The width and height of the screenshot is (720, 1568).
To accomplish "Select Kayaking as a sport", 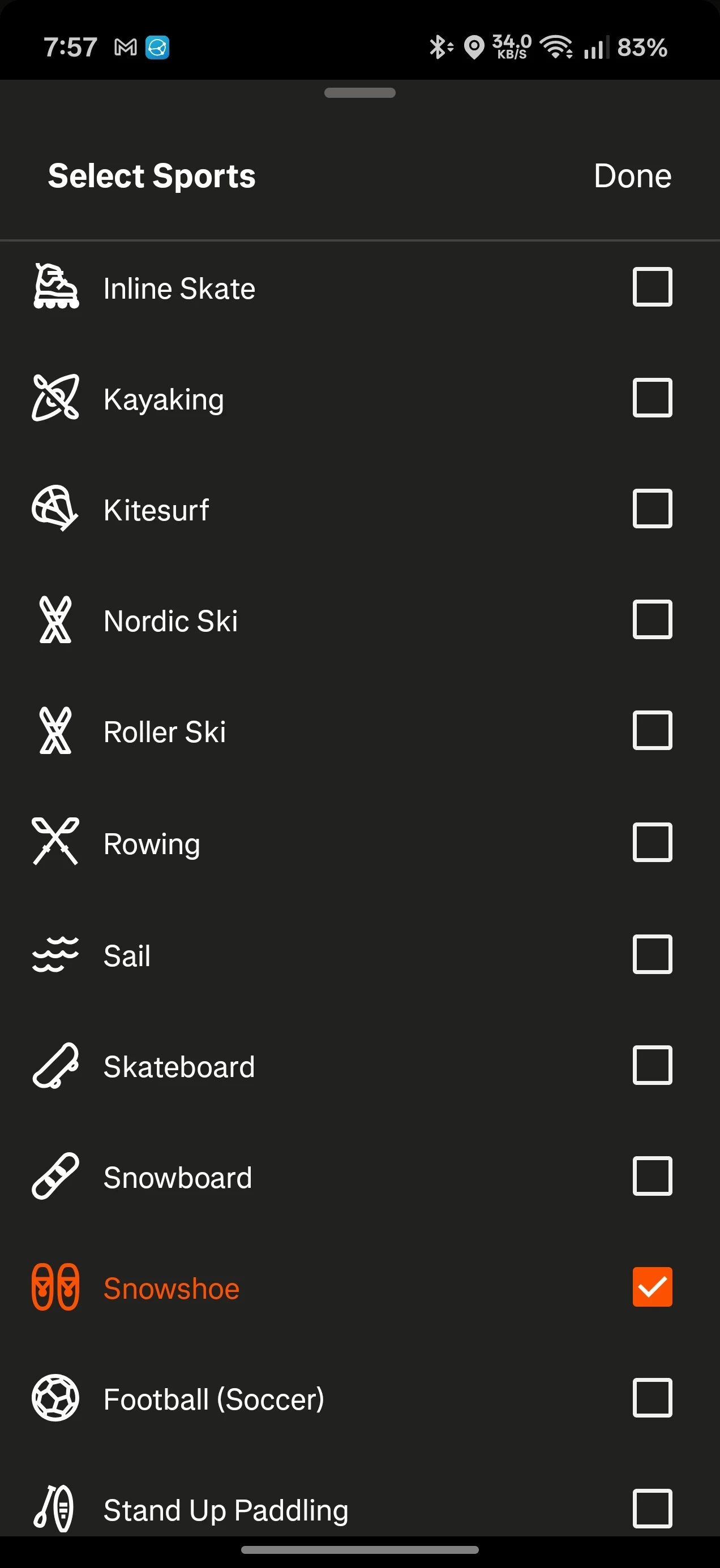I will tap(652, 398).
